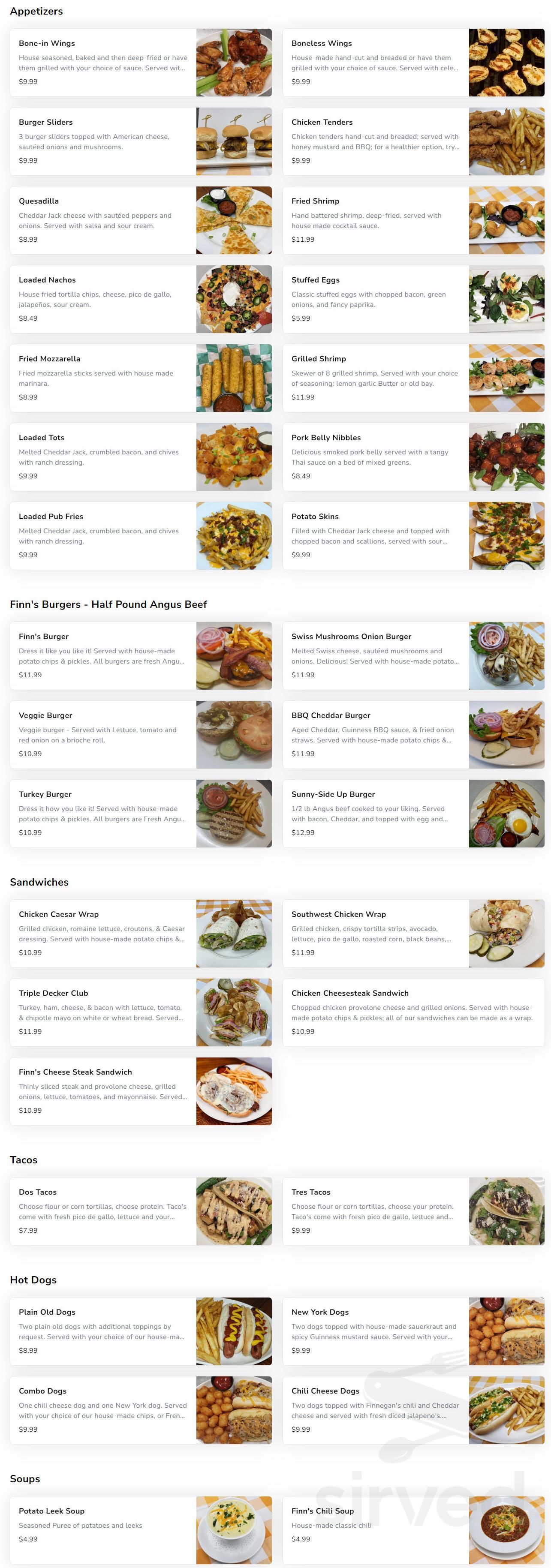This screenshot has width=551, height=1568.
Task: View the Stuffed Eggs item
Action: pyautogui.click(x=413, y=299)
